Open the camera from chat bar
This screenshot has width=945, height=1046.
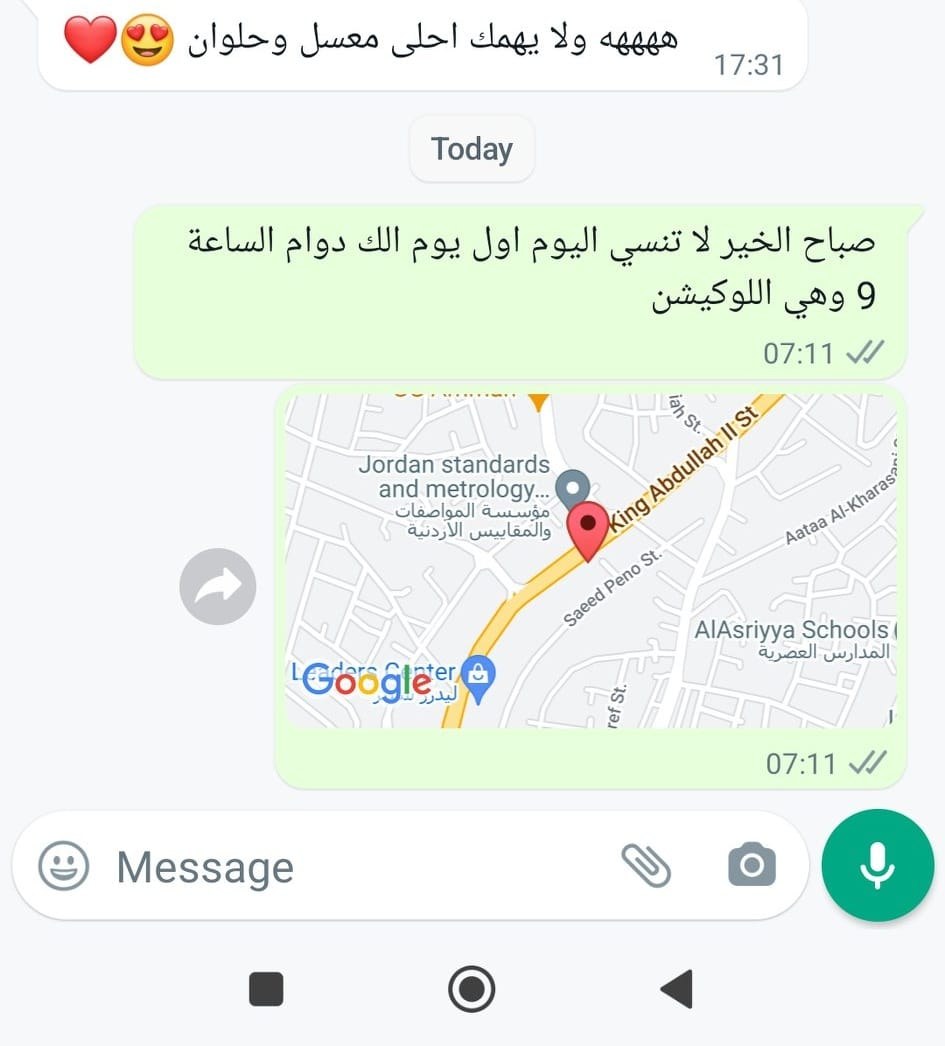pos(752,865)
